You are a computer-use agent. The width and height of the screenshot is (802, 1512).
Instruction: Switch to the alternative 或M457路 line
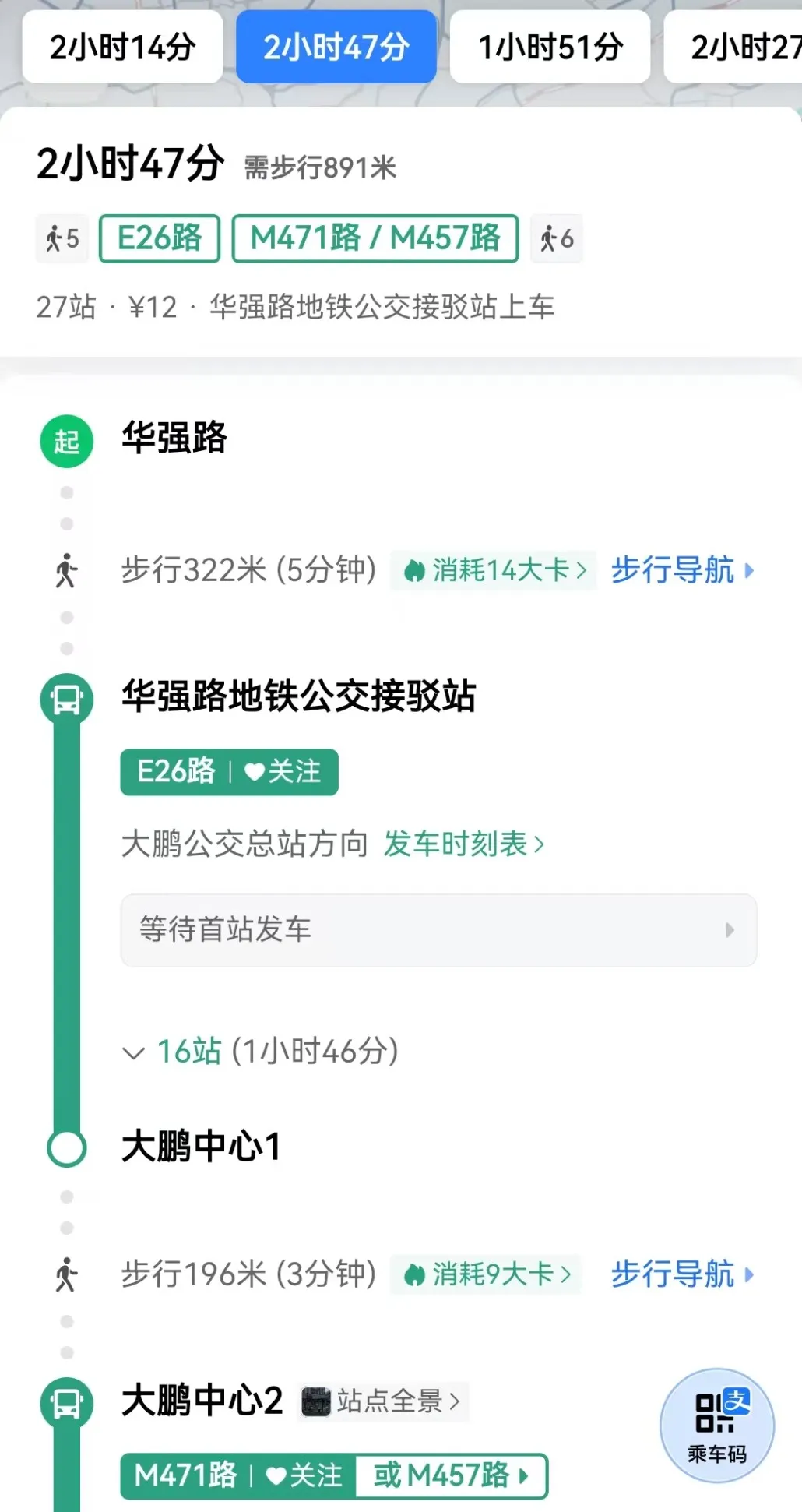[x=450, y=1475]
